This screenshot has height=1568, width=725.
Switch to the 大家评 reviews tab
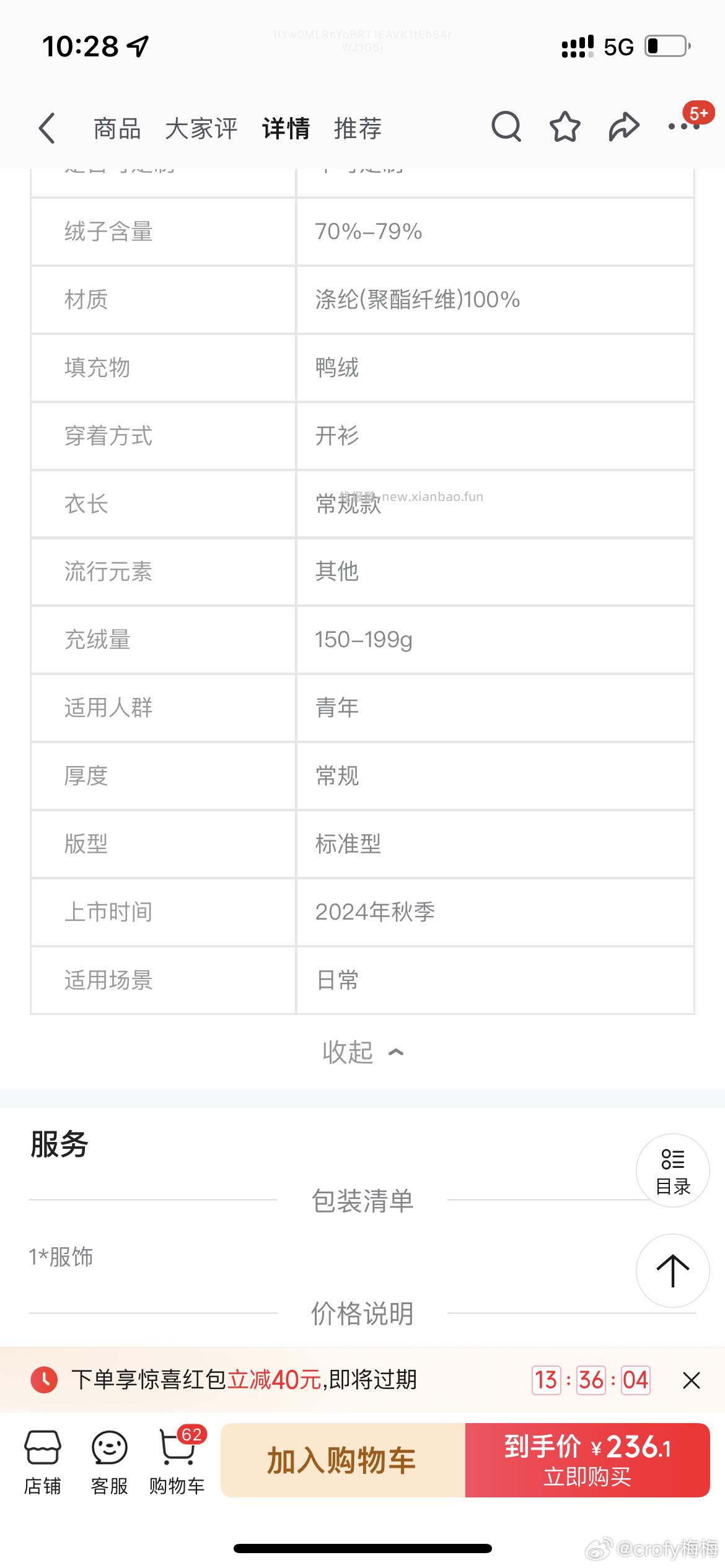(203, 128)
